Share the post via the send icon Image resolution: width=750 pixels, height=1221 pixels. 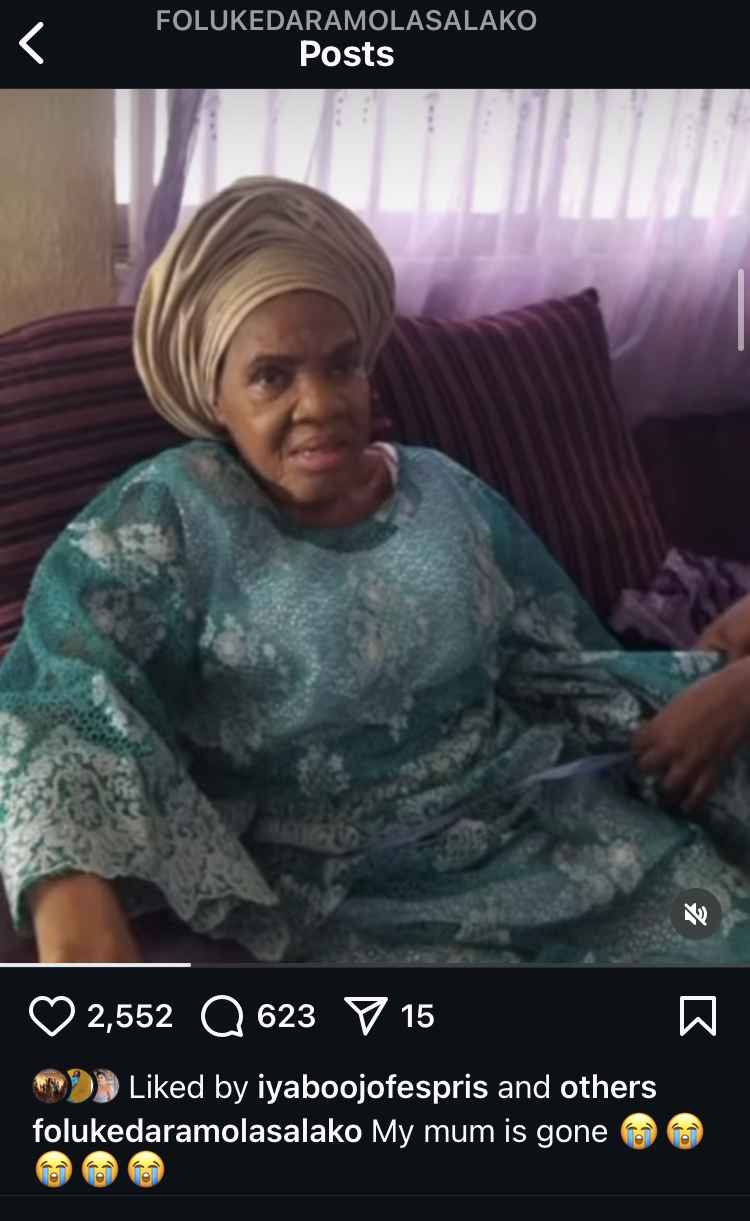coord(364,1016)
